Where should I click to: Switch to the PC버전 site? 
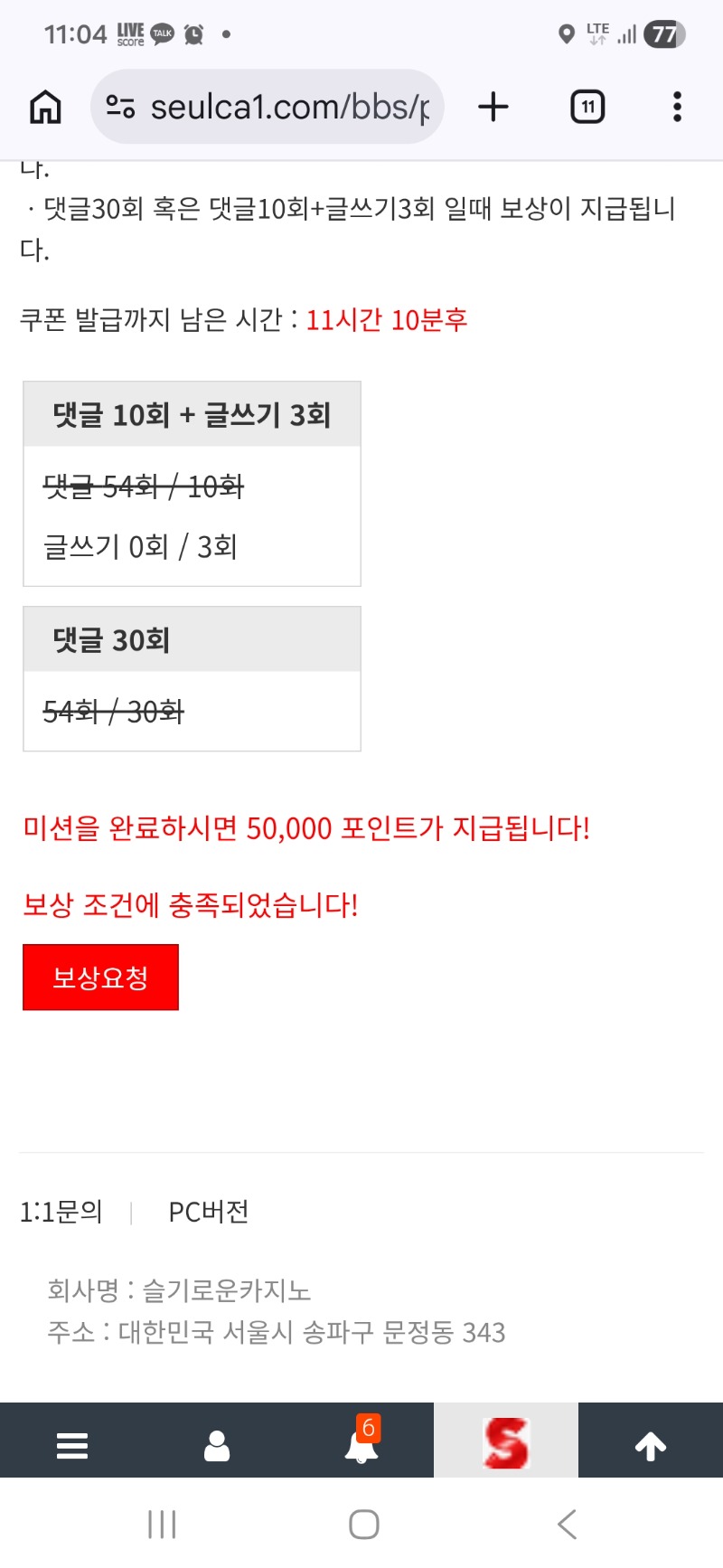point(209,1212)
